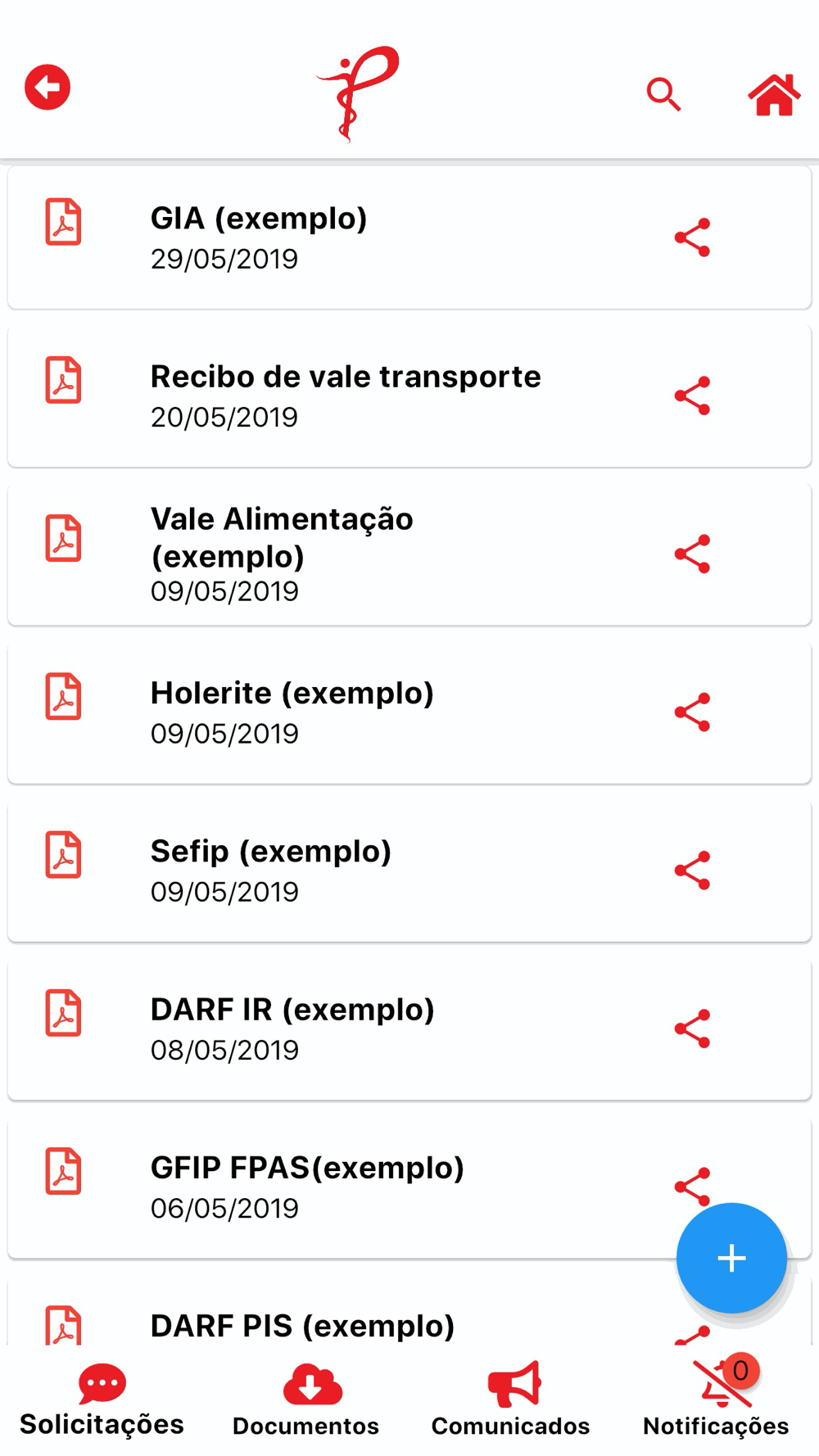Viewport: 819px width, 1456px height.
Task: Switch to the Solicitações tab
Action: (102, 1400)
